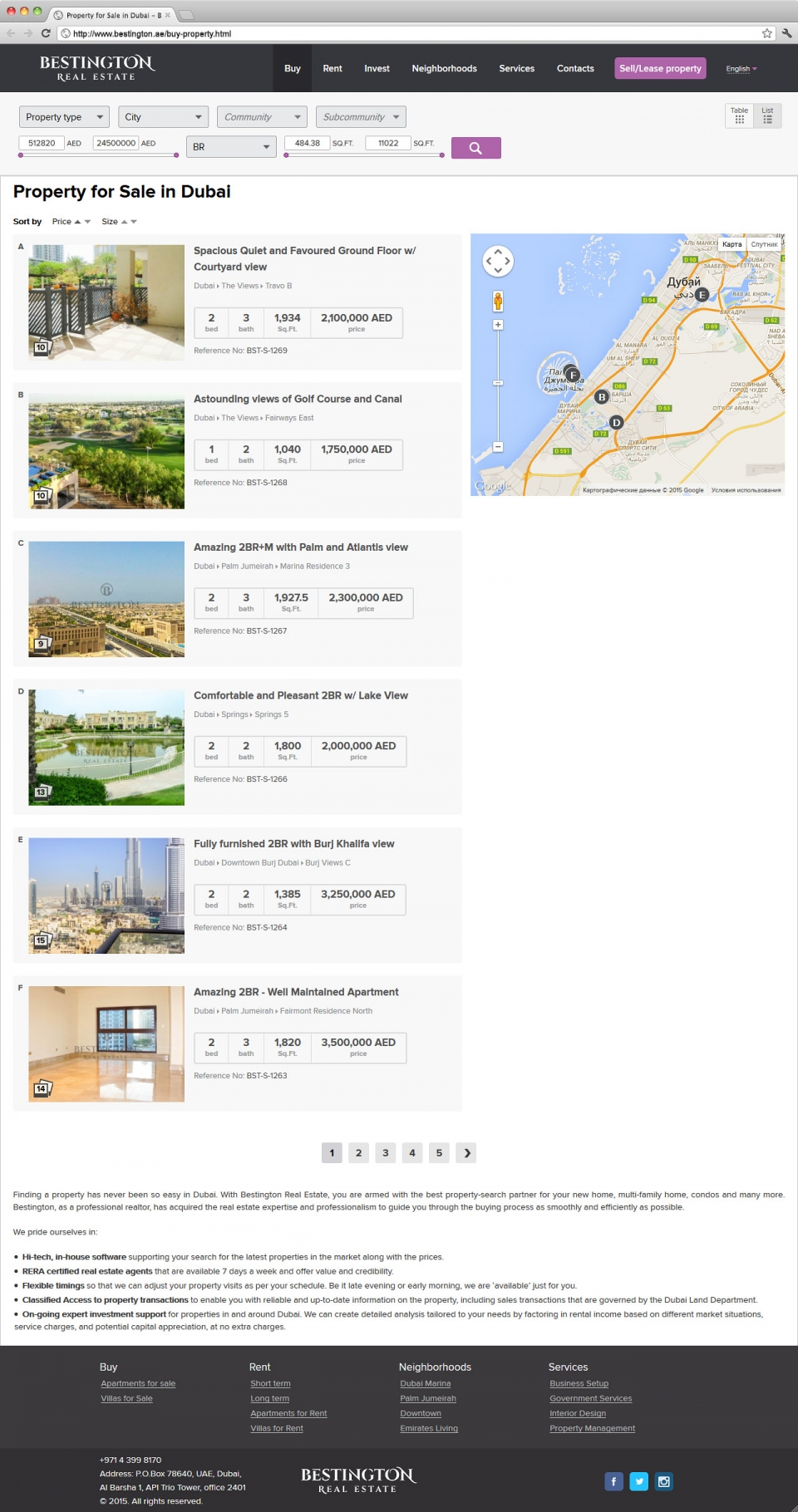The width and height of the screenshot is (798, 1512).
Task: Go to the next results page arrow
Action: 466,1152
